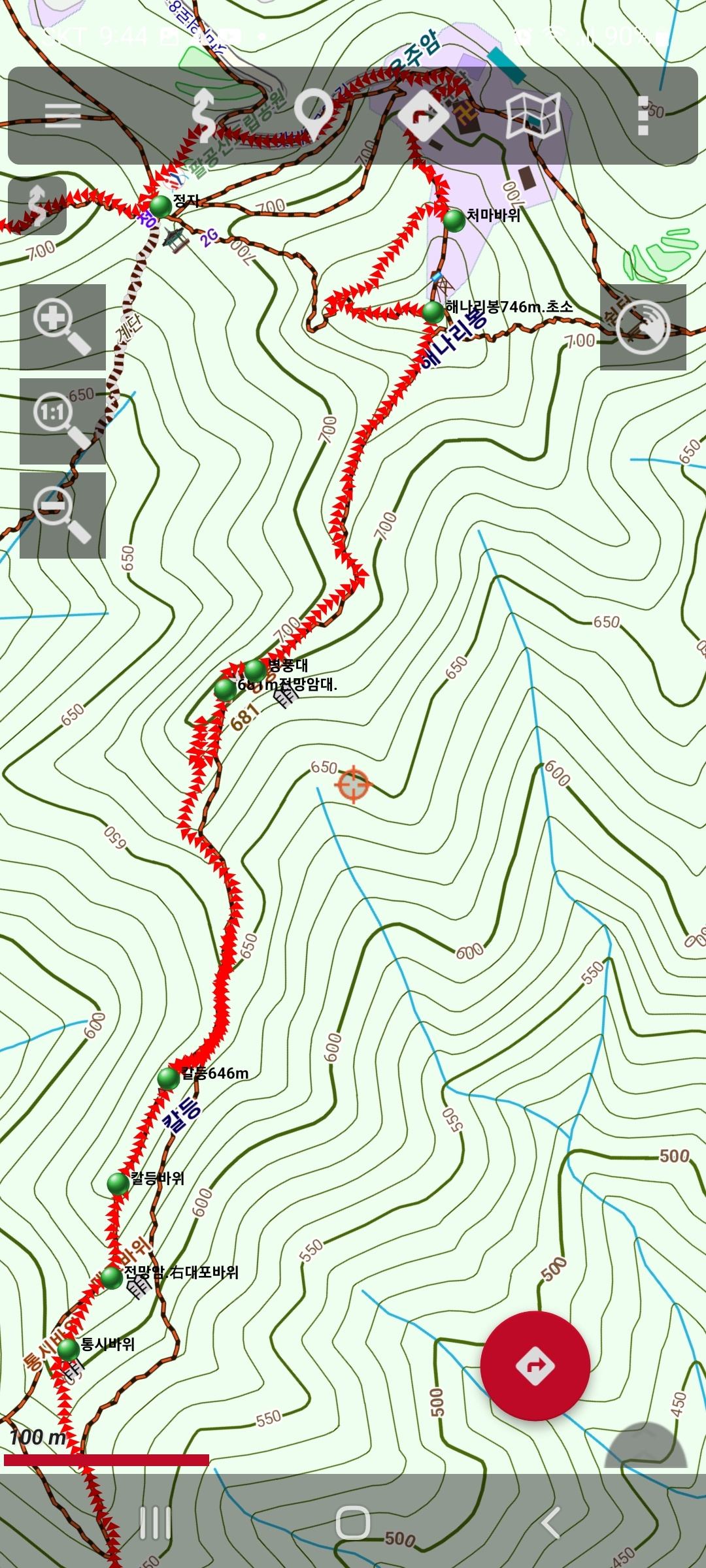Tap the red navigation floating button
Viewport: 706px width, 1568px height.
pyautogui.click(x=535, y=1365)
